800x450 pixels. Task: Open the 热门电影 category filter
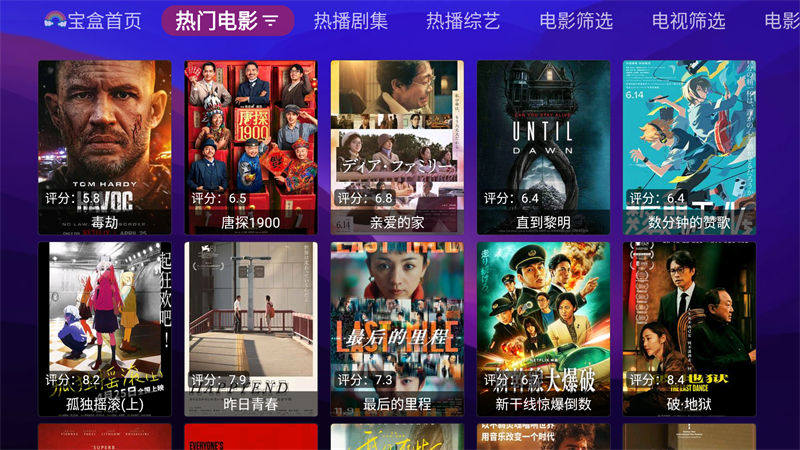pos(227,21)
